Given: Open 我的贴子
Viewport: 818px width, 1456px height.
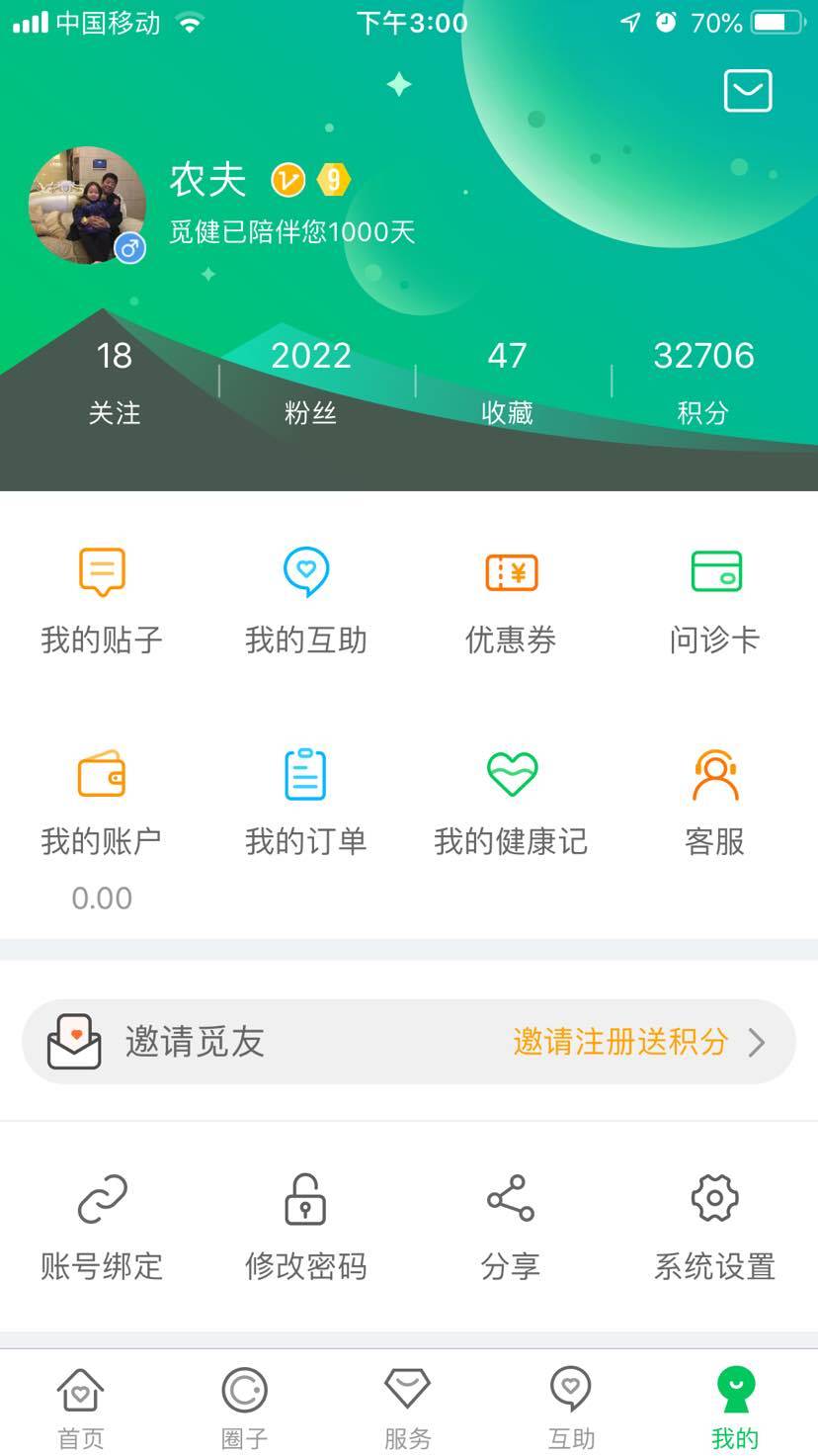Looking at the screenshot, I should coord(102,599).
